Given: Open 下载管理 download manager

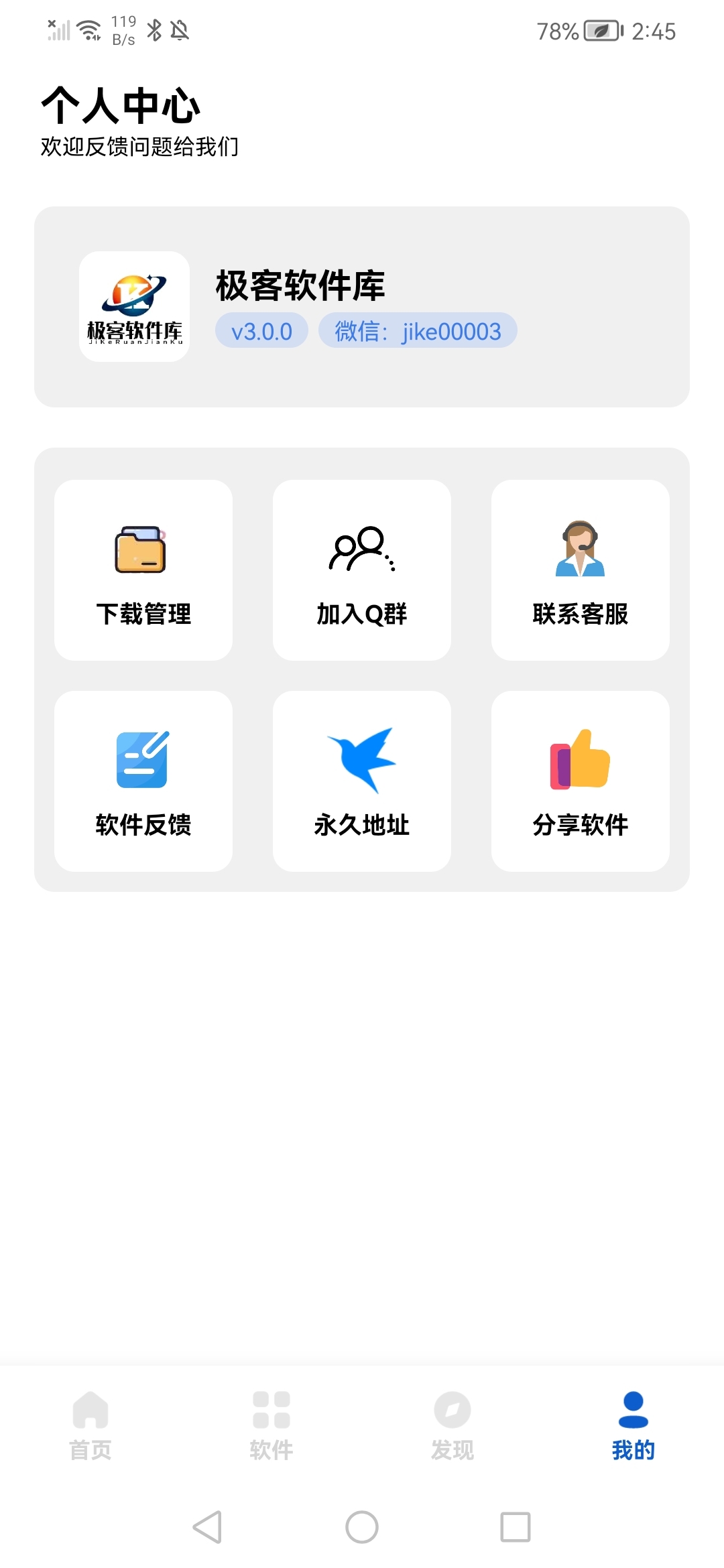Looking at the screenshot, I should click(x=143, y=570).
